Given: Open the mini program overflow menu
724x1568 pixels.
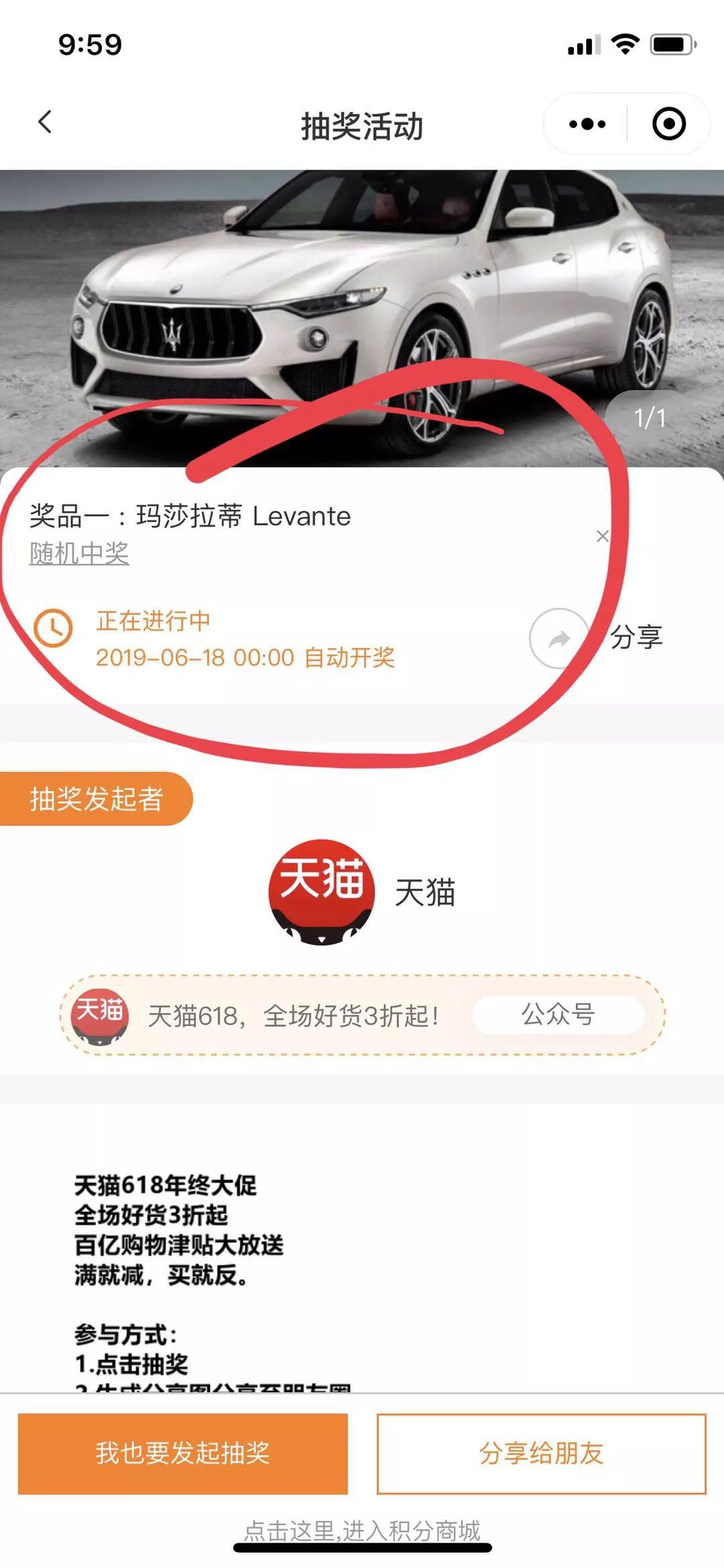Looking at the screenshot, I should coord(587,124).
